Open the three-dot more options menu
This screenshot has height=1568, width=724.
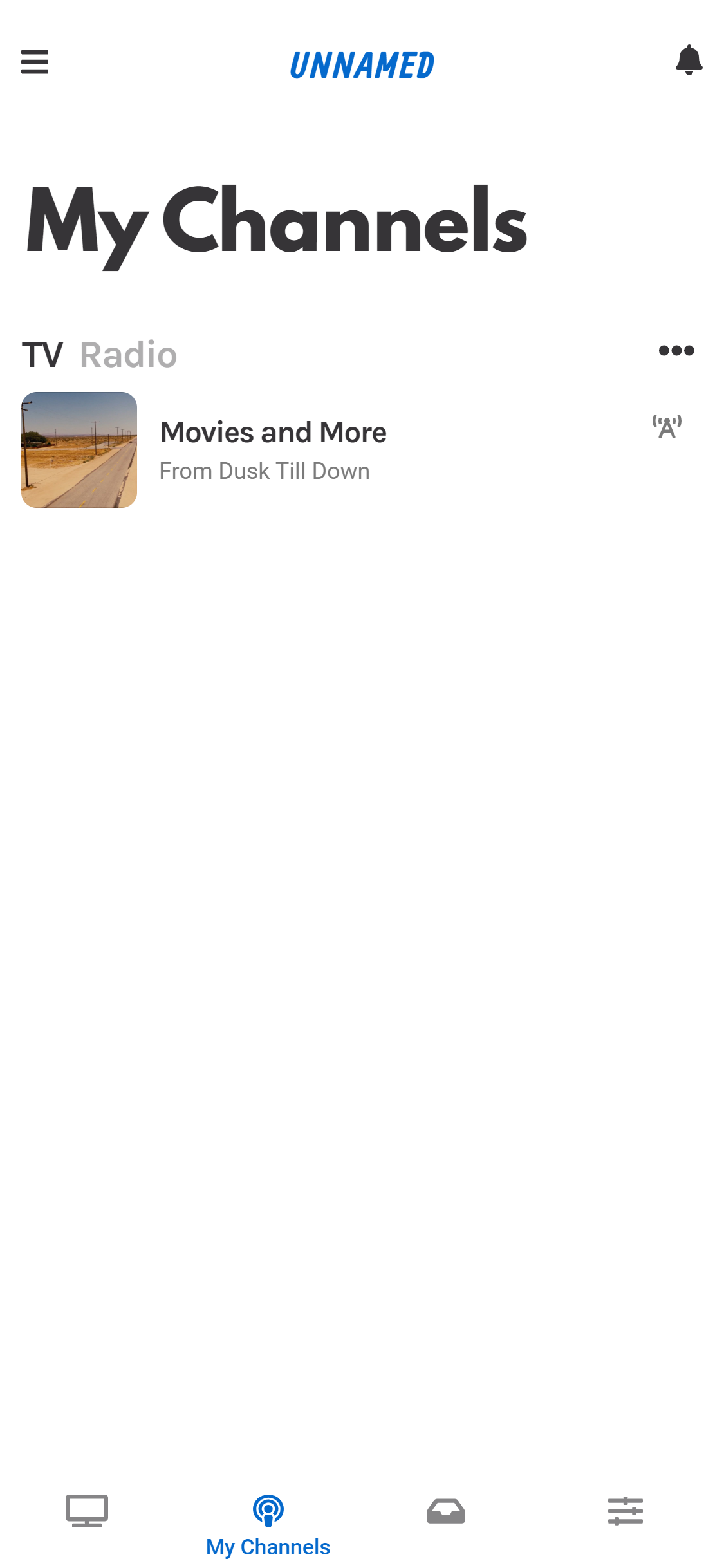676,351
